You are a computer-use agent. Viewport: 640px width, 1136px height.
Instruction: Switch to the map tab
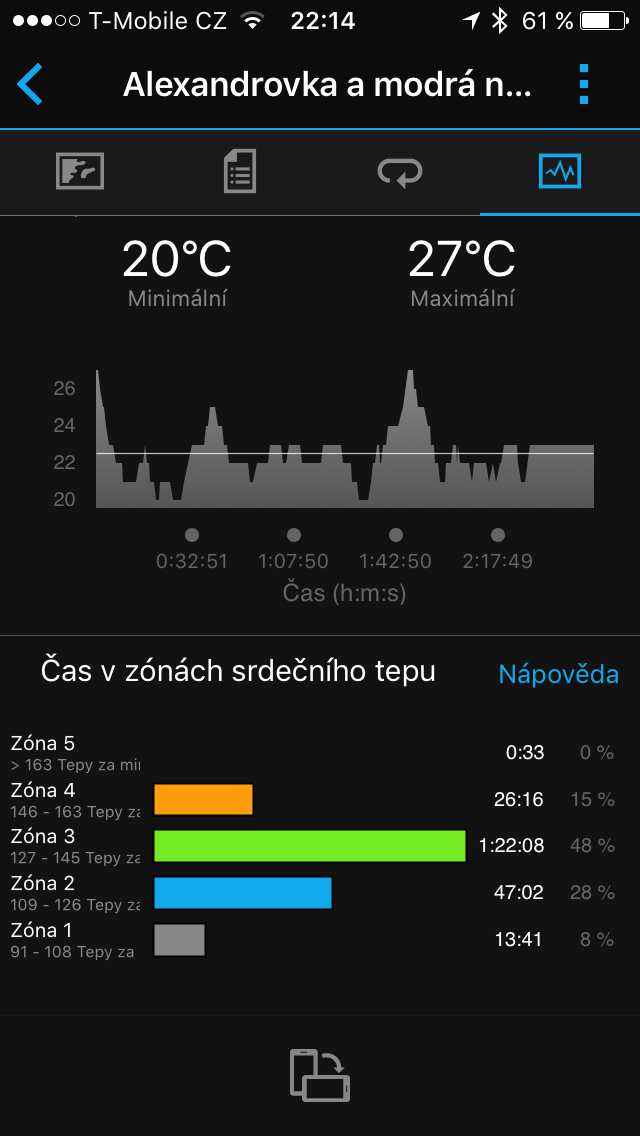tap(80, 172)
